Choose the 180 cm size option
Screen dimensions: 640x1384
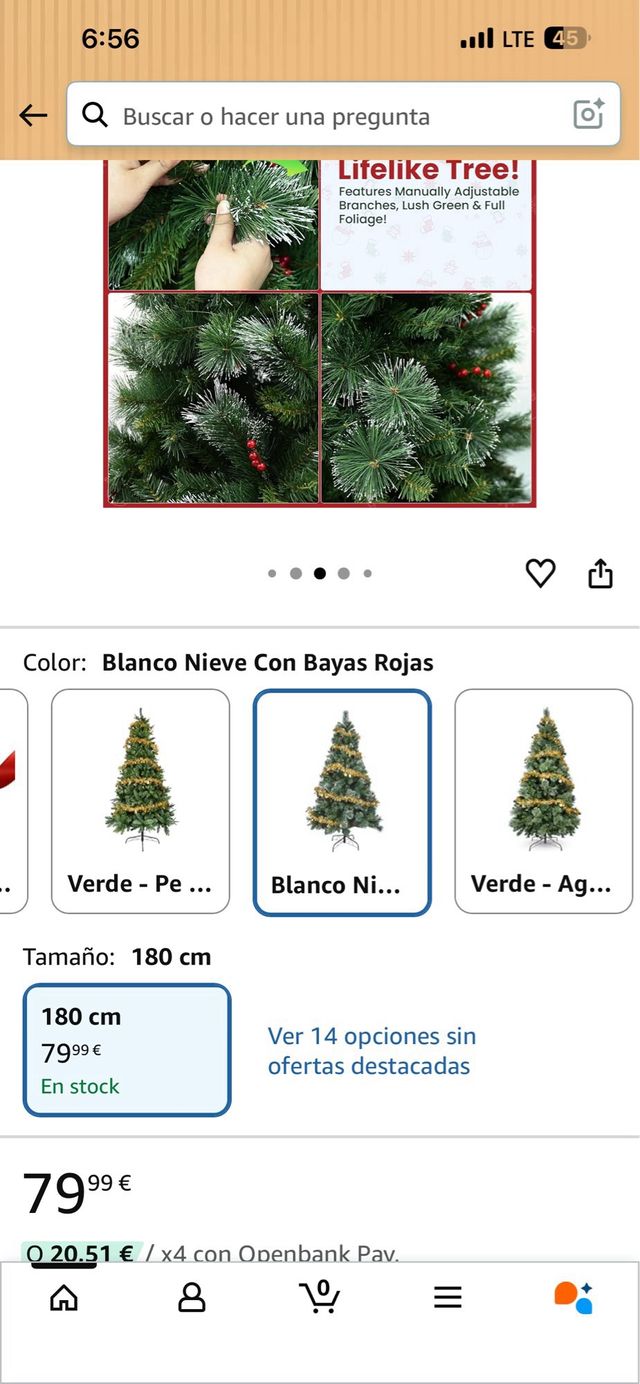[127, 1050]
